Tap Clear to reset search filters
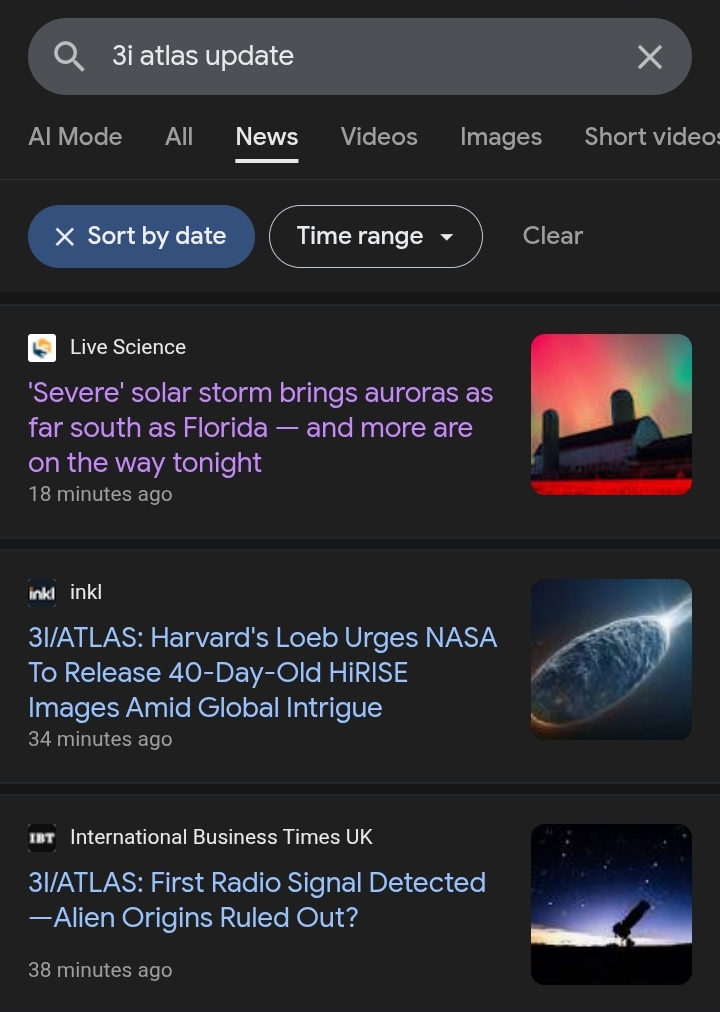The image size is (720, 1012). coord(552,236)
